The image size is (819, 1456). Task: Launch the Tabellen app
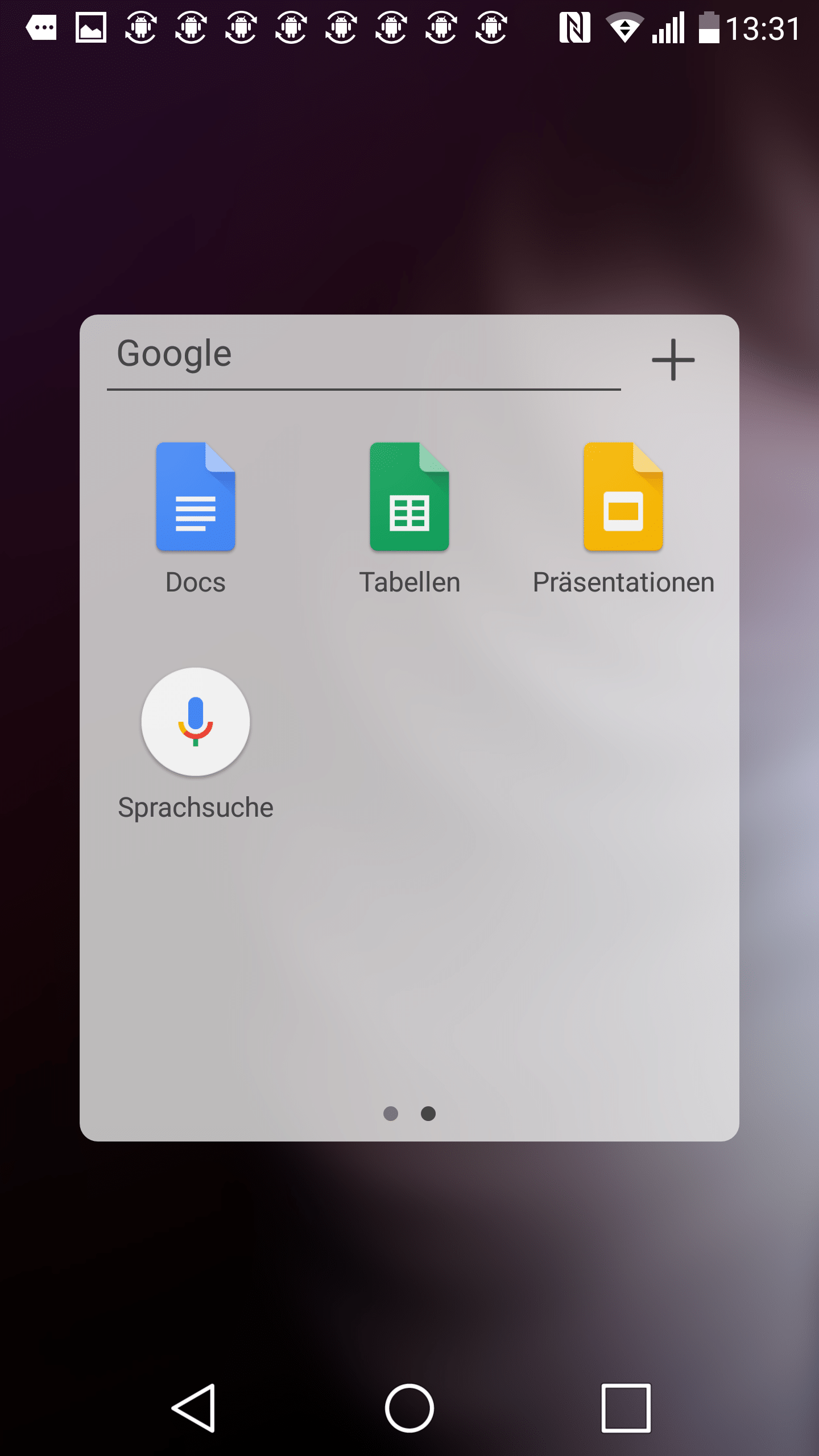(x=409, y=498)
